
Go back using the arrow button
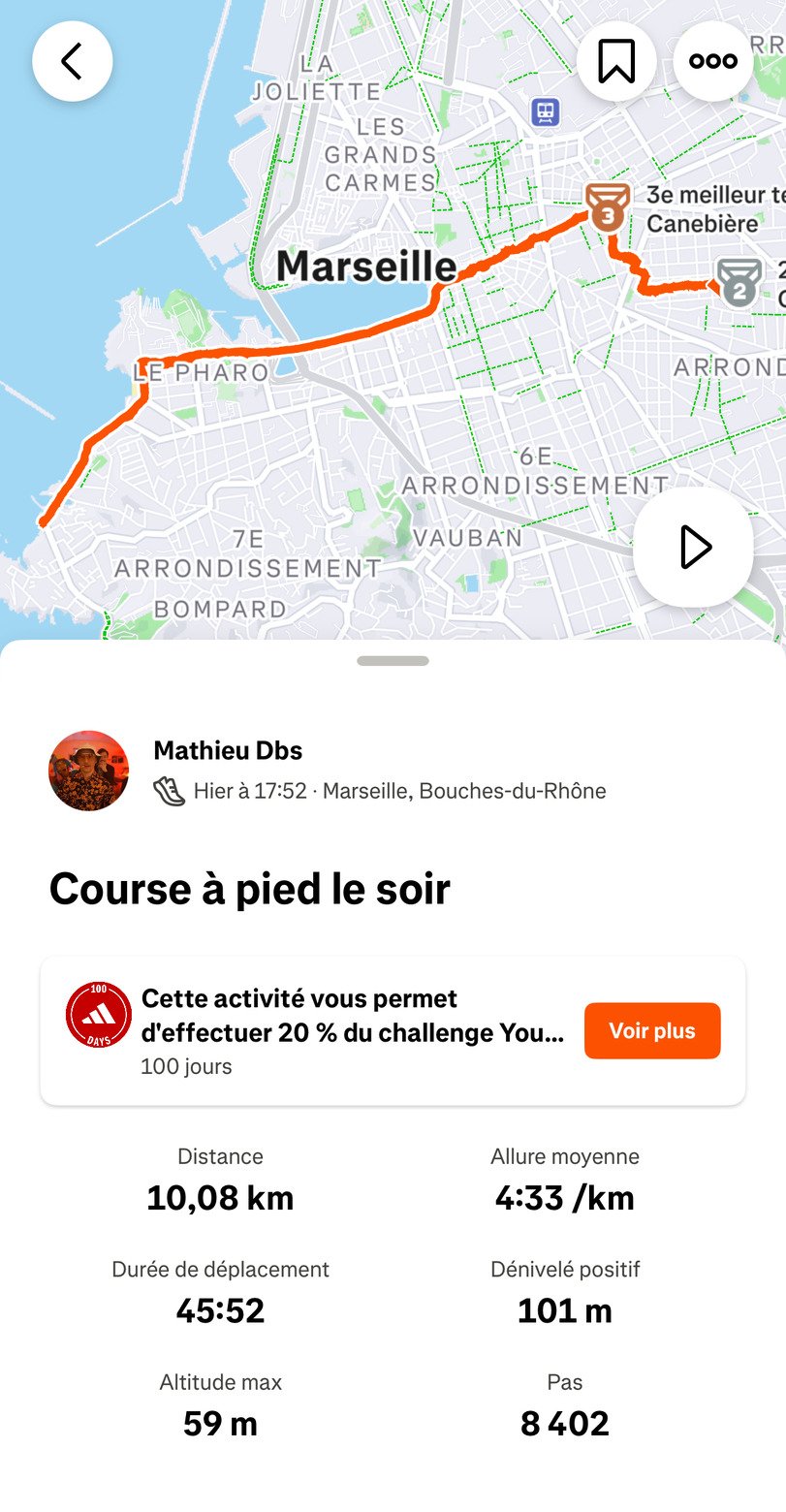point(73,61)
